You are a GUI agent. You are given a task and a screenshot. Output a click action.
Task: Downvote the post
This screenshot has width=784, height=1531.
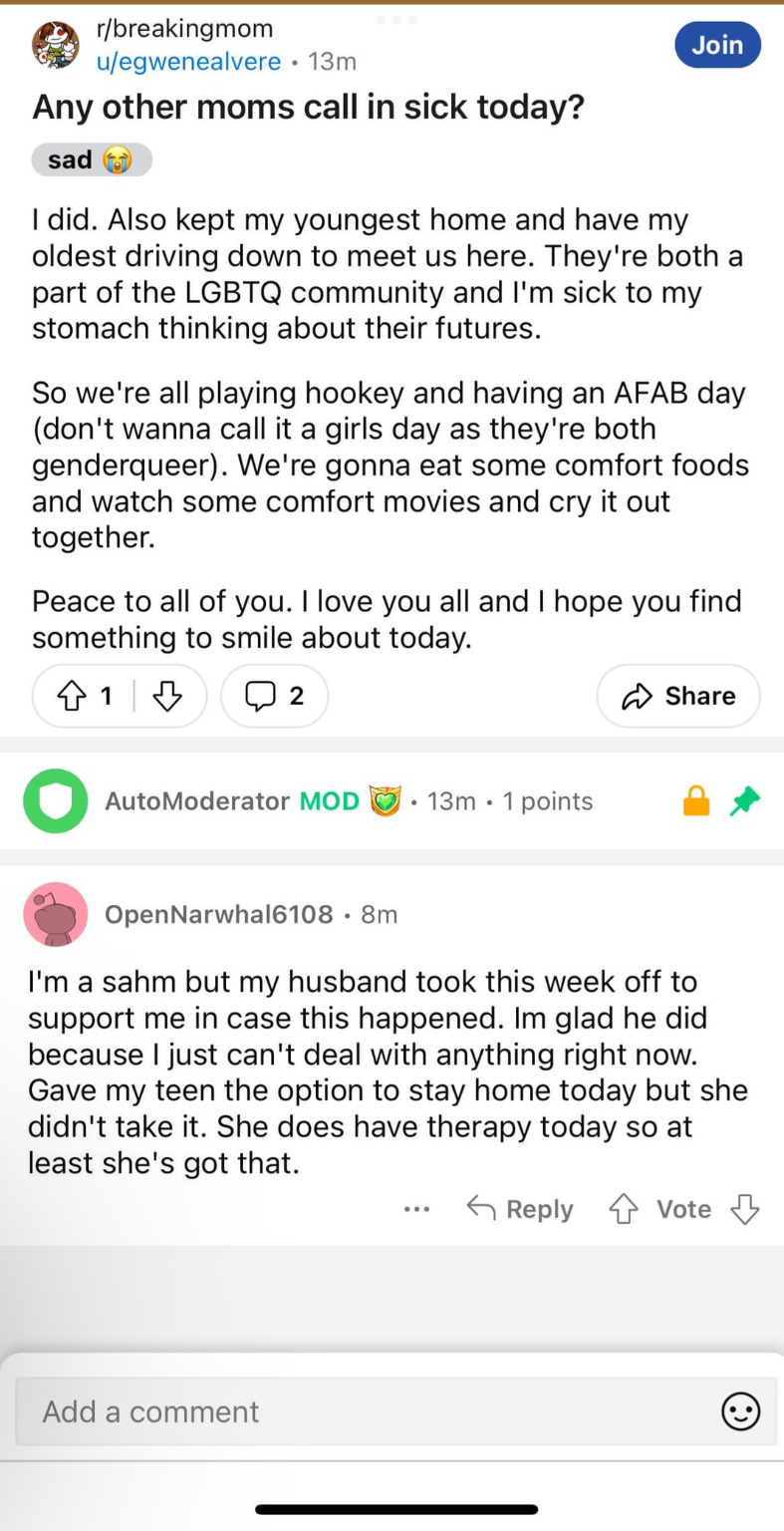167,696
